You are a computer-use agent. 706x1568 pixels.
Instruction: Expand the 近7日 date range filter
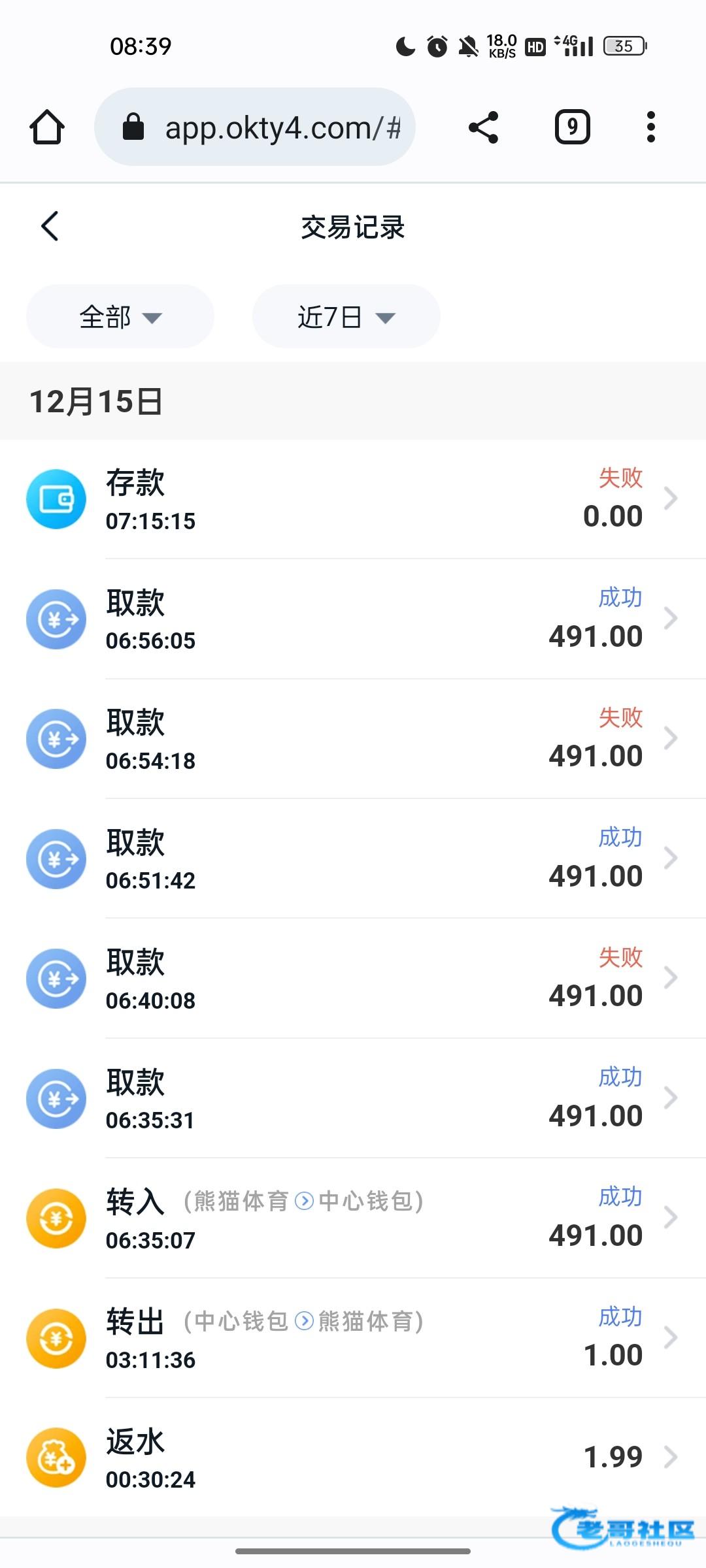(346, 317)
